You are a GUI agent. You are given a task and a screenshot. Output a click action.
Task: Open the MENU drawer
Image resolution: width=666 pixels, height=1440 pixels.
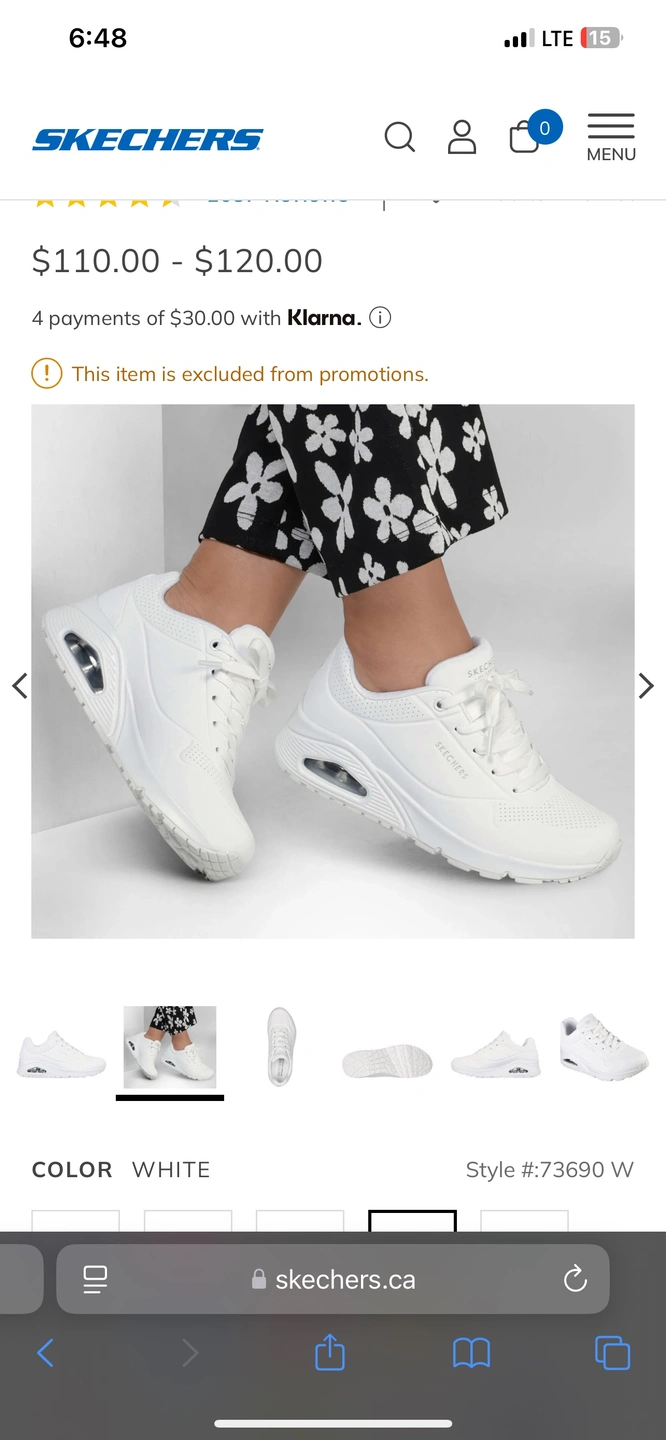611,137
